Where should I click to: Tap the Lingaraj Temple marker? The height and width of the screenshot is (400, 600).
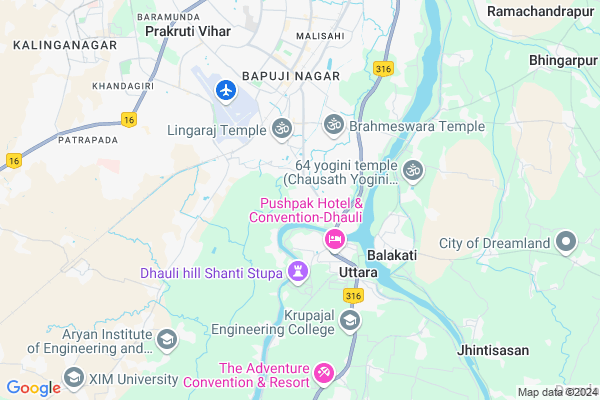pyautogui.click(x=281, y=129)
